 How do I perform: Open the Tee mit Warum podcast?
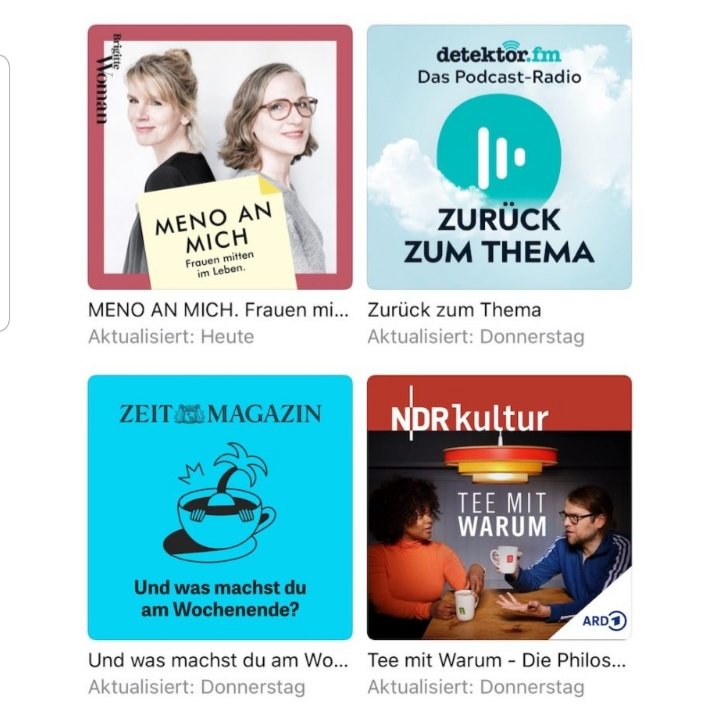(499, 507)
